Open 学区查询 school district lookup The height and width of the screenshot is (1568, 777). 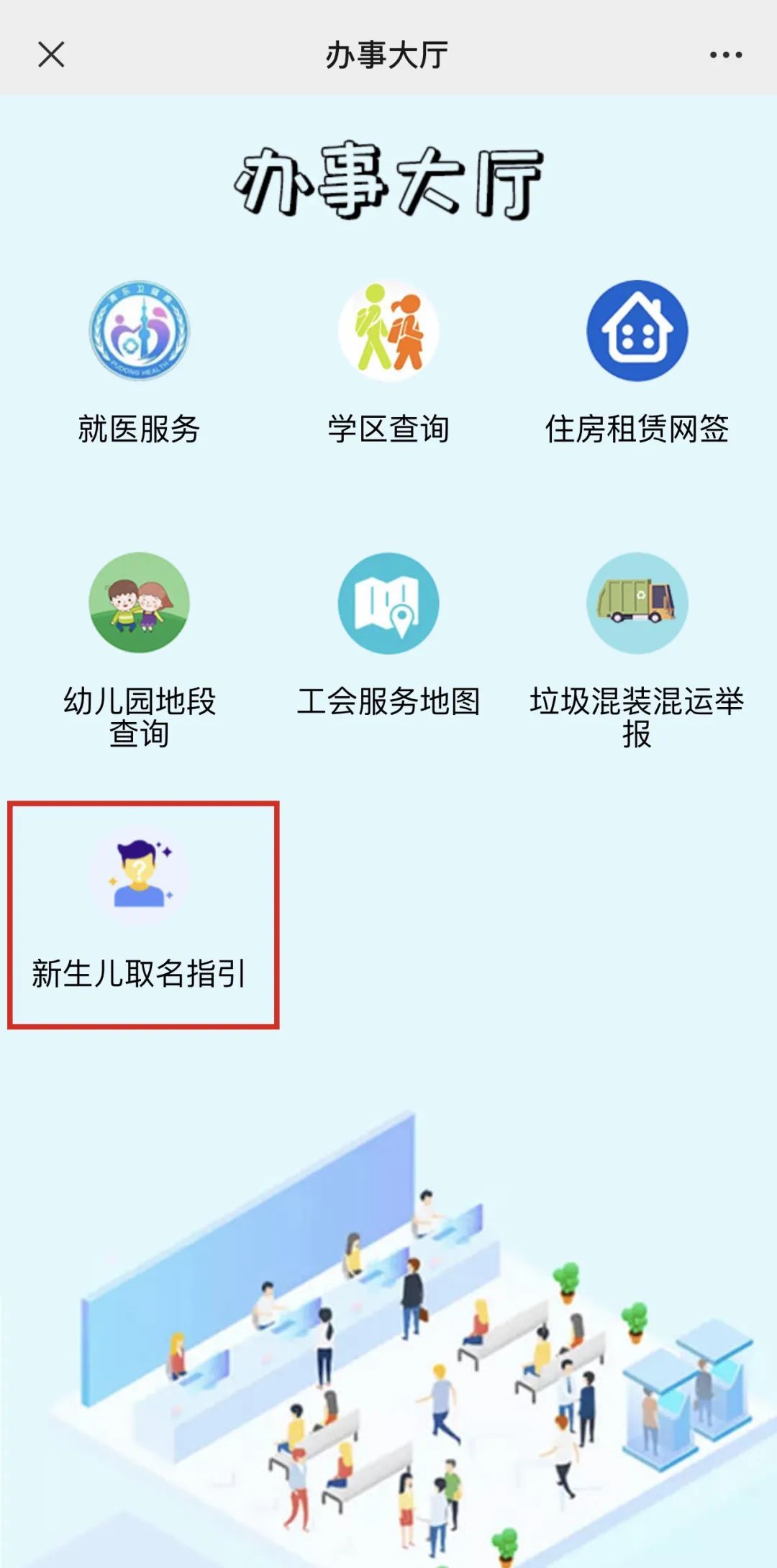[x=388, y=332]
